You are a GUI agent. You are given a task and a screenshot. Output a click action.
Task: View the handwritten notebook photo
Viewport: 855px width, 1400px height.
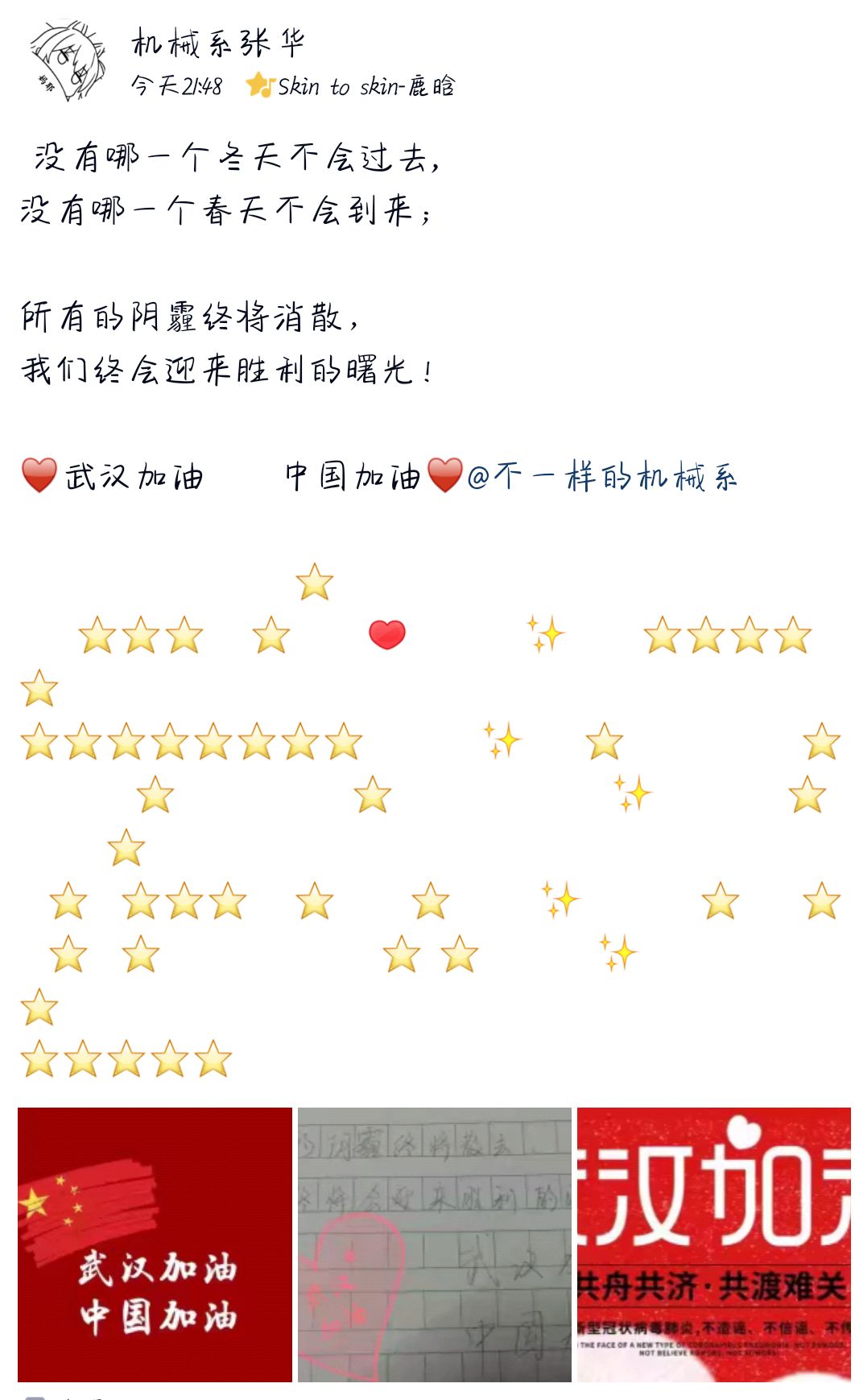[434, 1244]
